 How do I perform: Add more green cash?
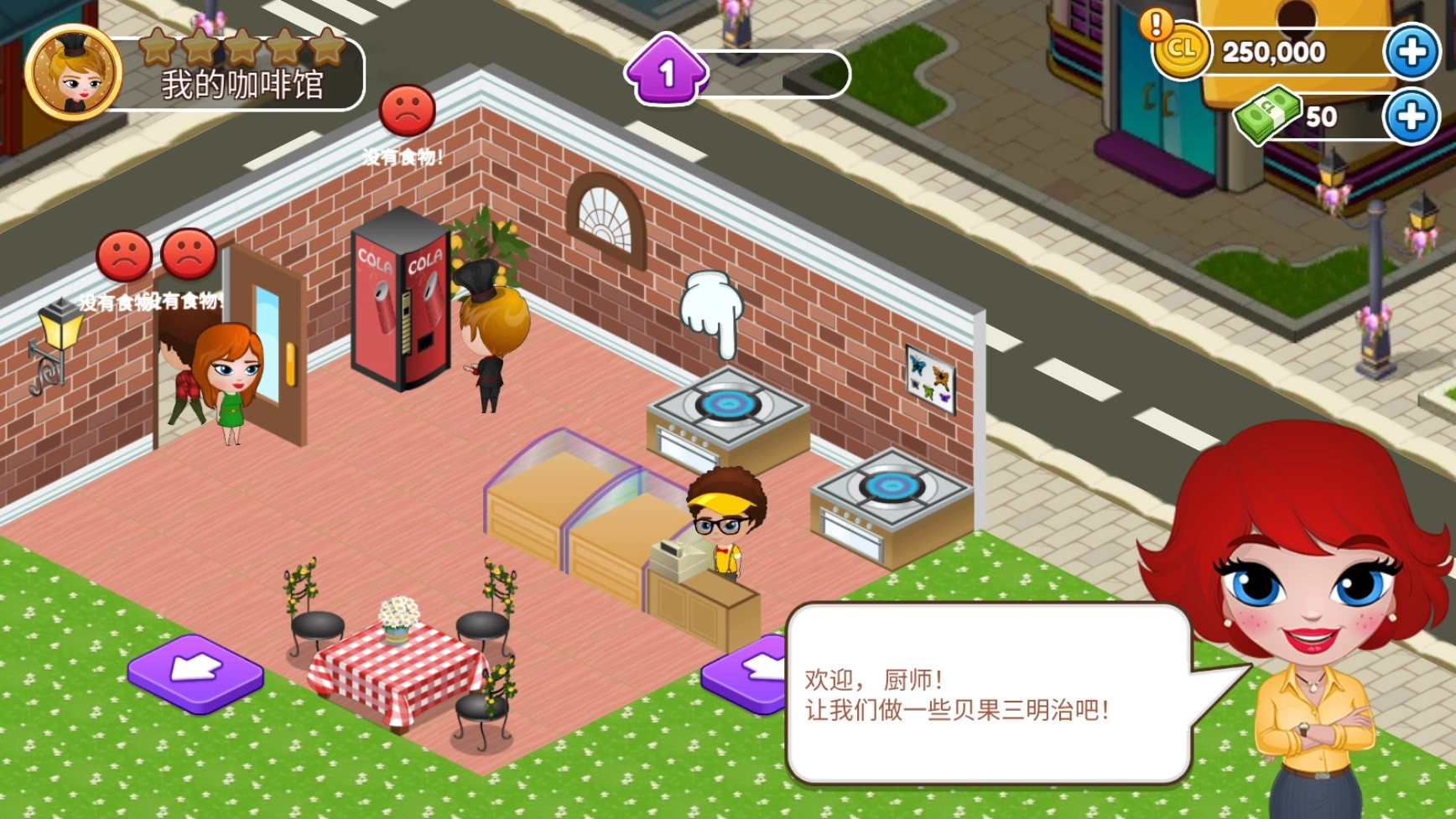coord(1412,117)
